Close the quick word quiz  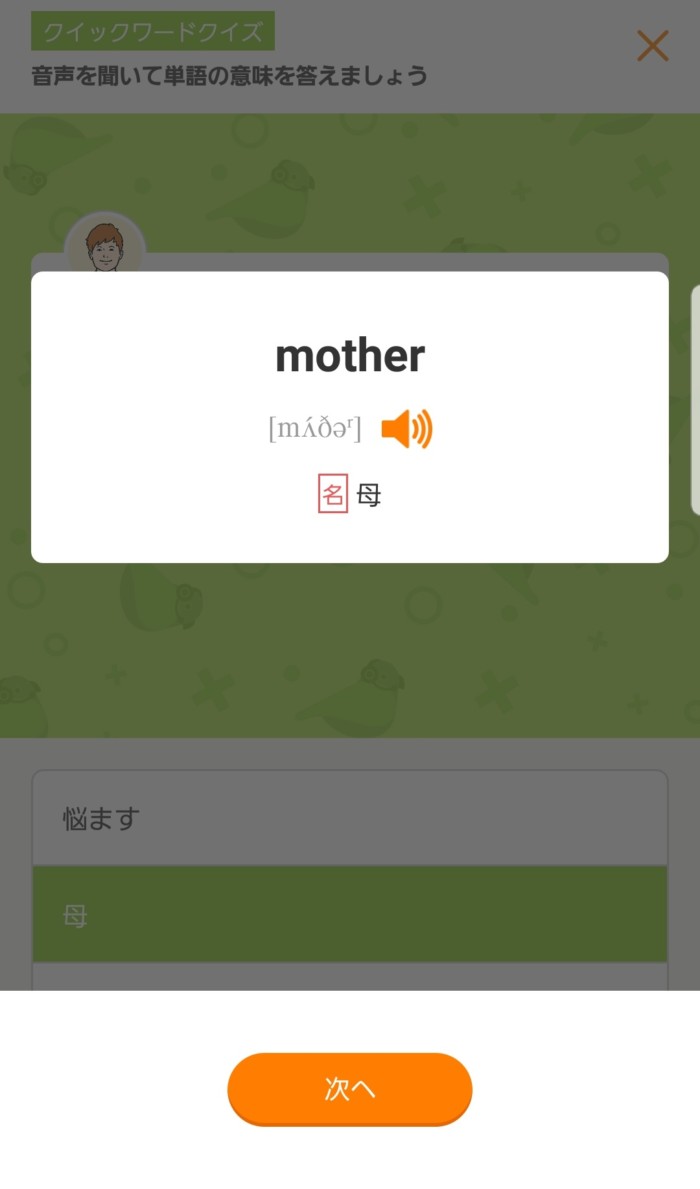click(652, 45)
